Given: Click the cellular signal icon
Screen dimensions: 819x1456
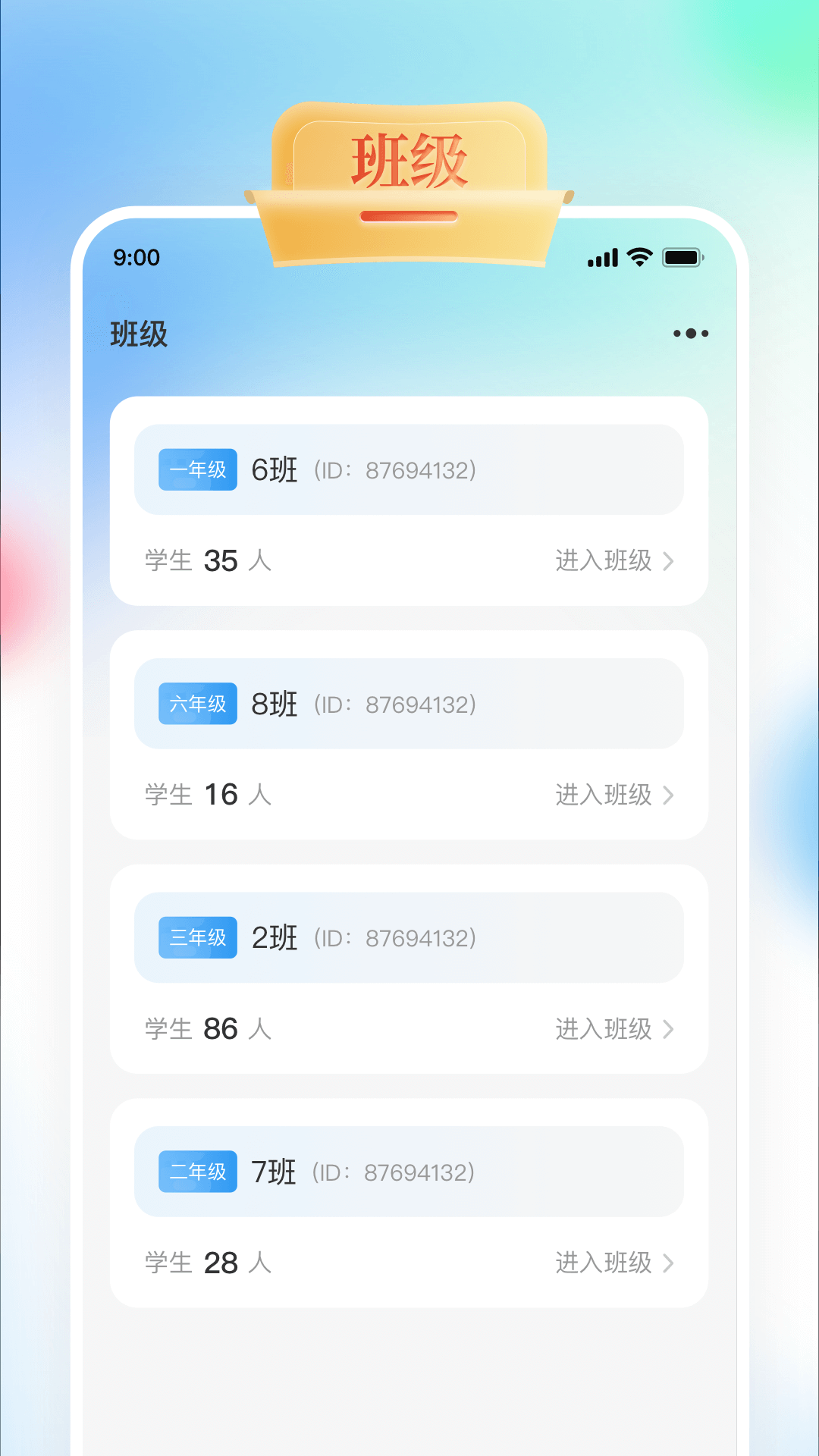Looking at the screenshot, I should pos(601,258).
